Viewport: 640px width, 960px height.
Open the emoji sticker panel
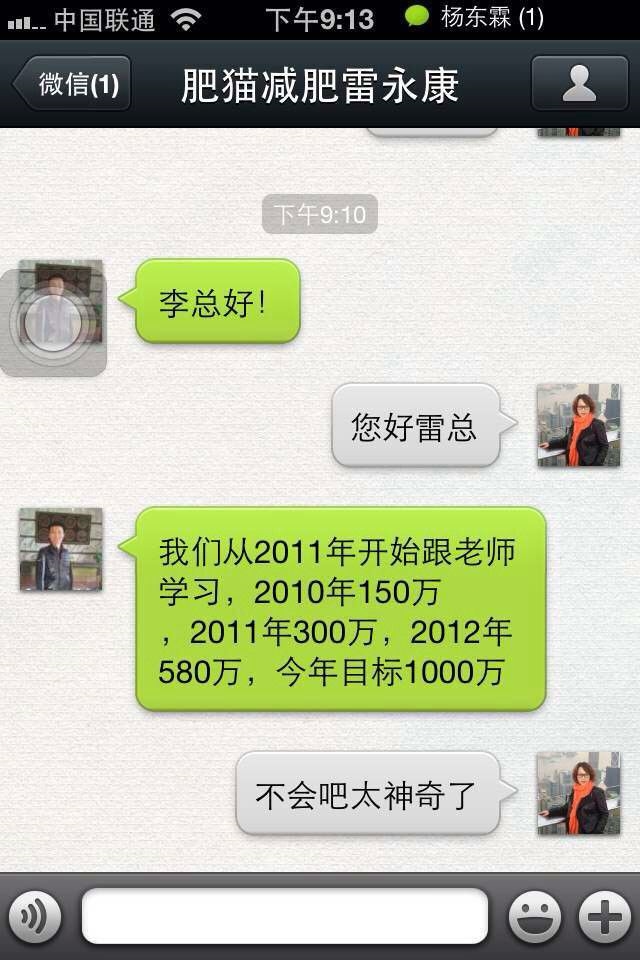[534, 916]
